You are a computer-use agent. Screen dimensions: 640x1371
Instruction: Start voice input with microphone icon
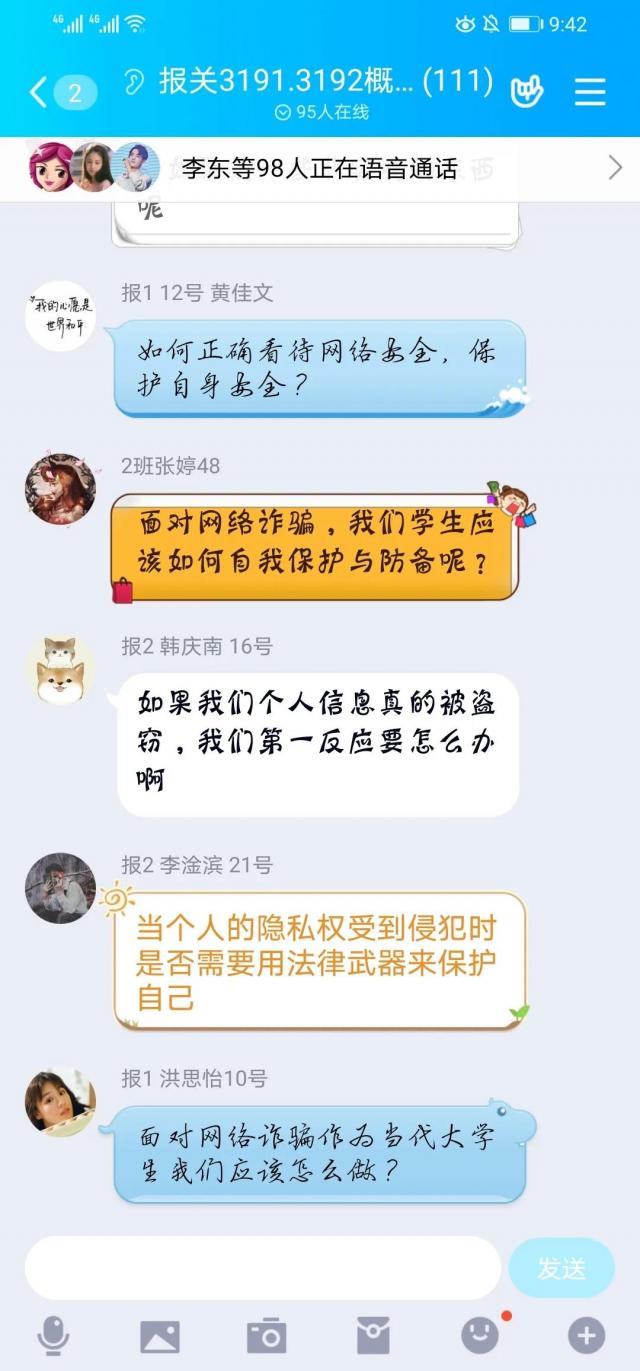53,1335
